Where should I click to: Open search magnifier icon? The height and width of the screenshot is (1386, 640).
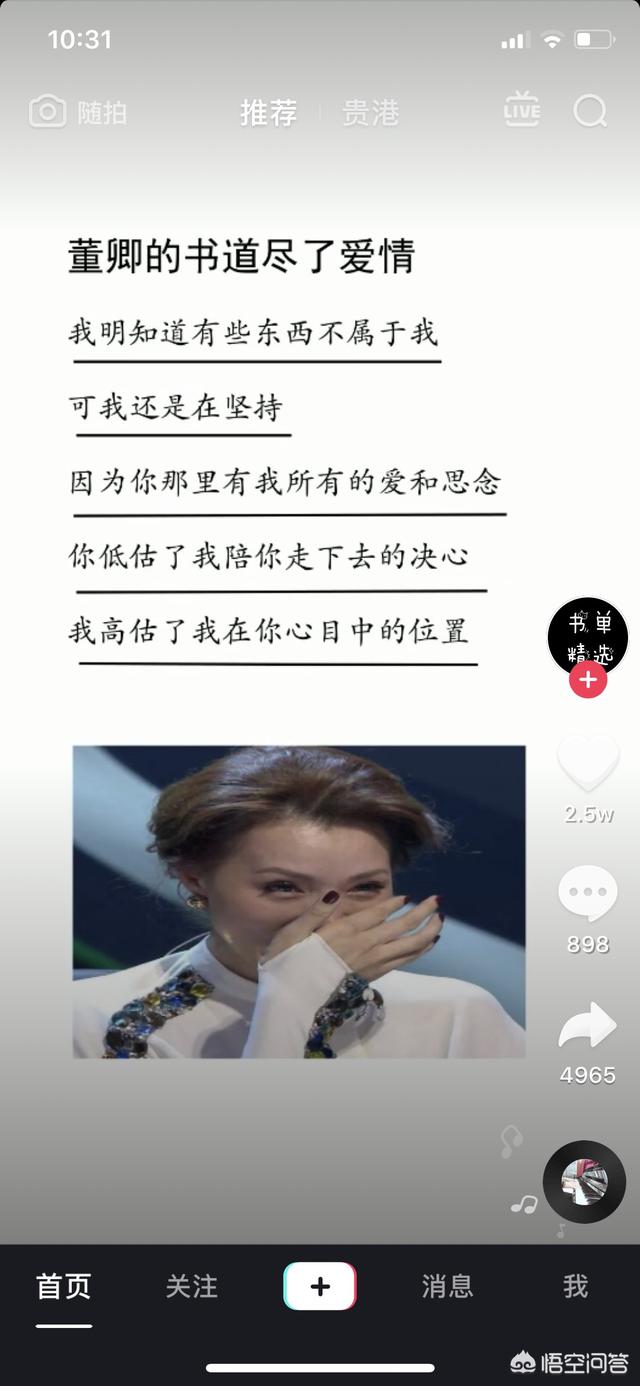pos(590,110)
